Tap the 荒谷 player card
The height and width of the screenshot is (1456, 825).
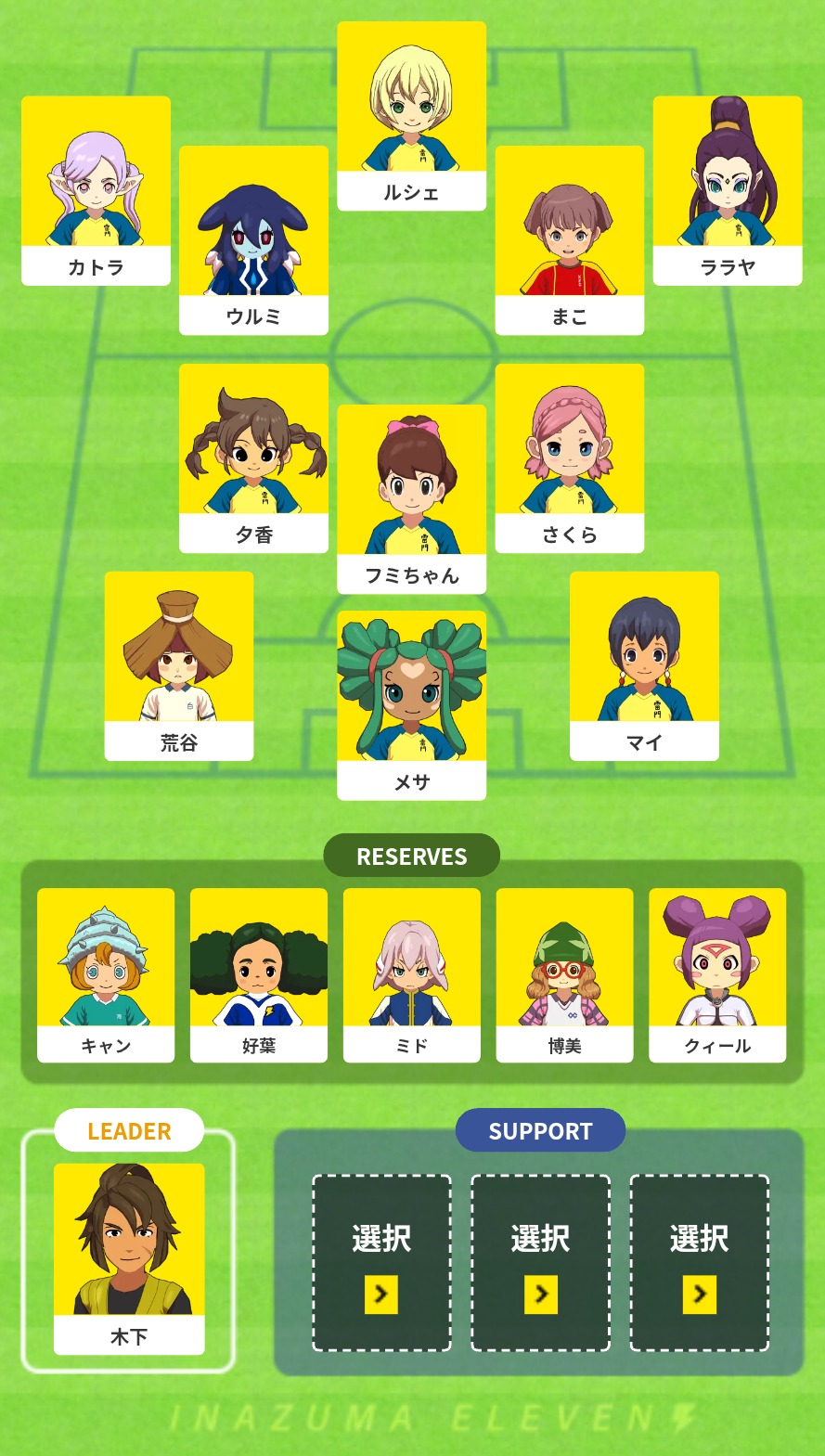pyautogui.click(x=179, y=665)
